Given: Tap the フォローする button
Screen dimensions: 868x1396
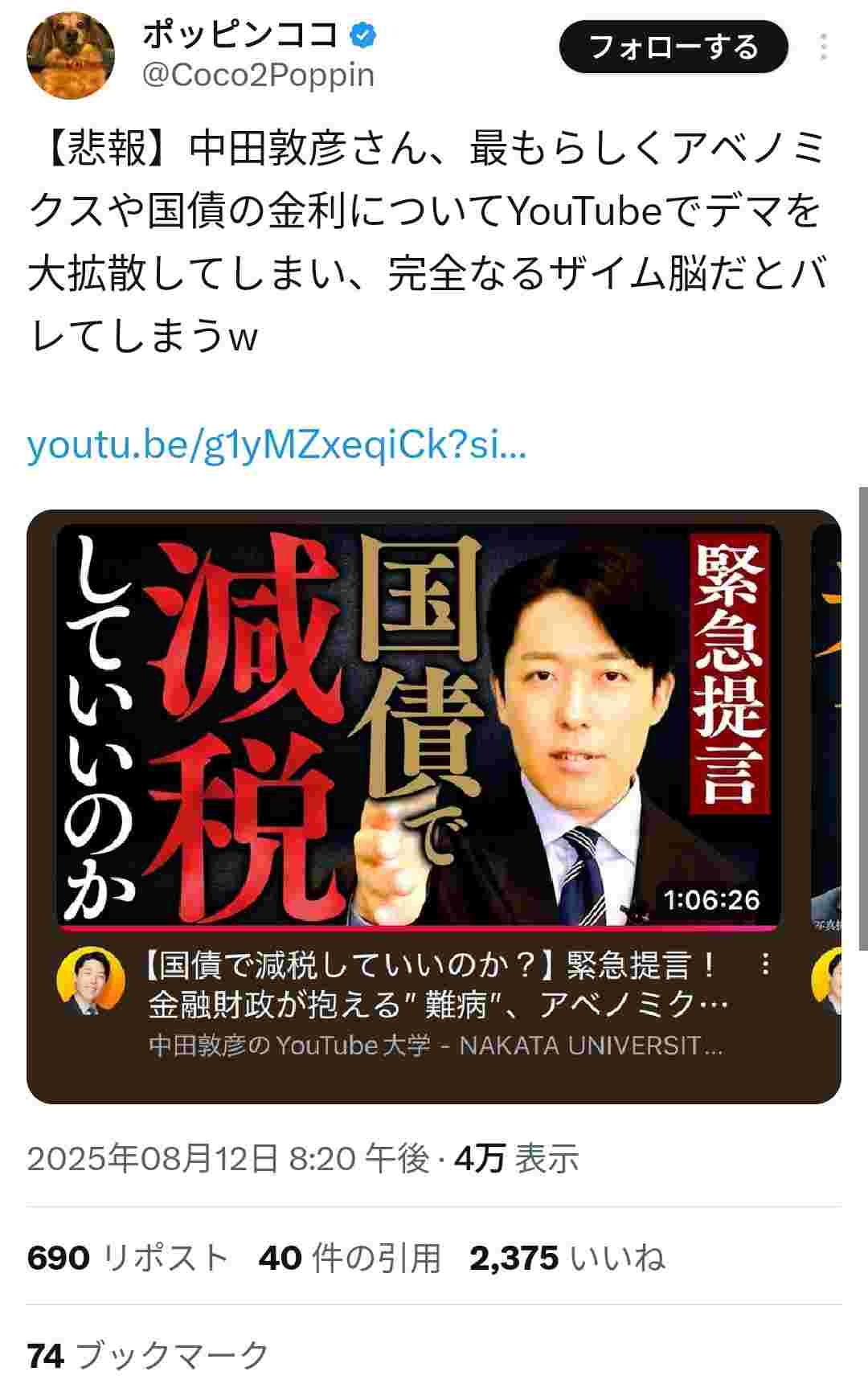Looking at the screenshot, I should coord(673,47).
